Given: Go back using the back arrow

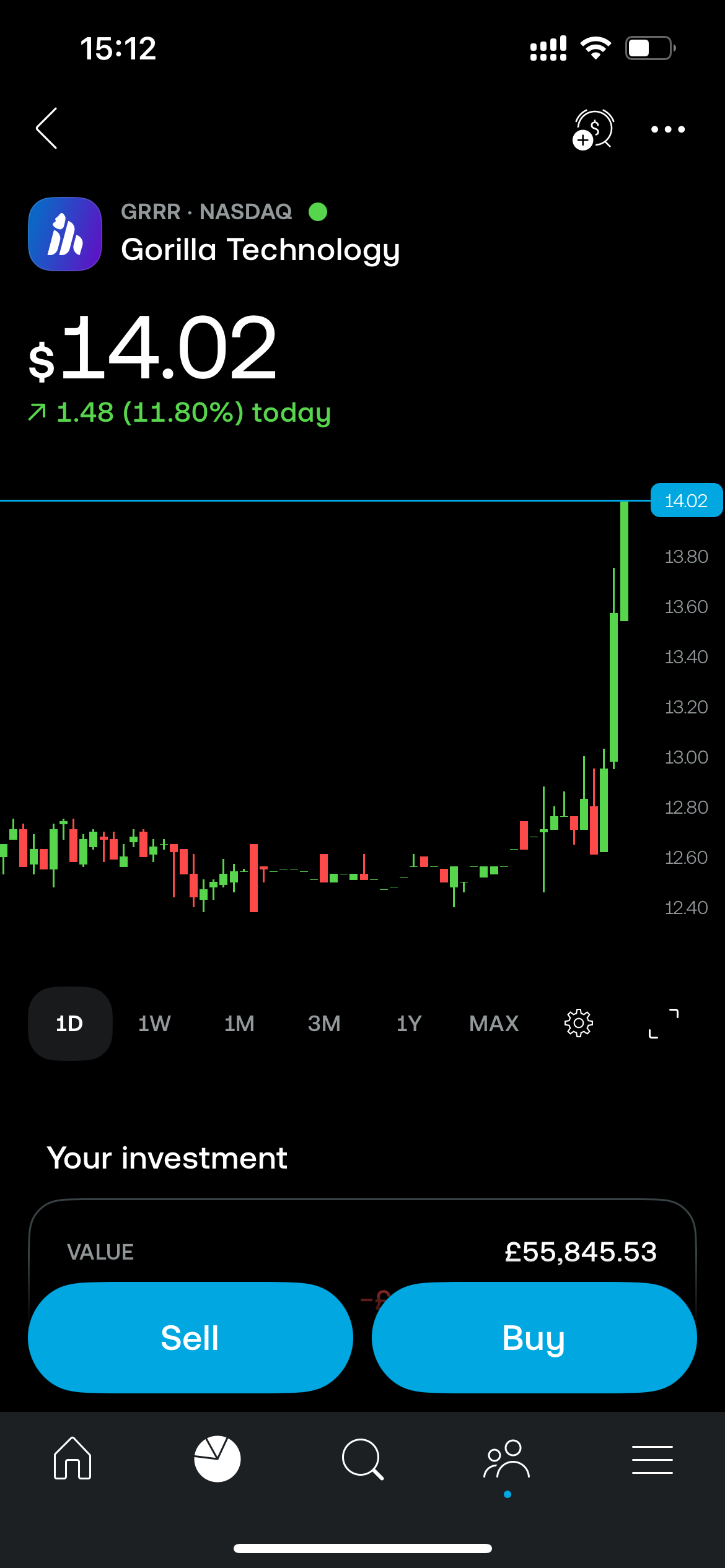Looking at the screenshot, I should [46, 128].
